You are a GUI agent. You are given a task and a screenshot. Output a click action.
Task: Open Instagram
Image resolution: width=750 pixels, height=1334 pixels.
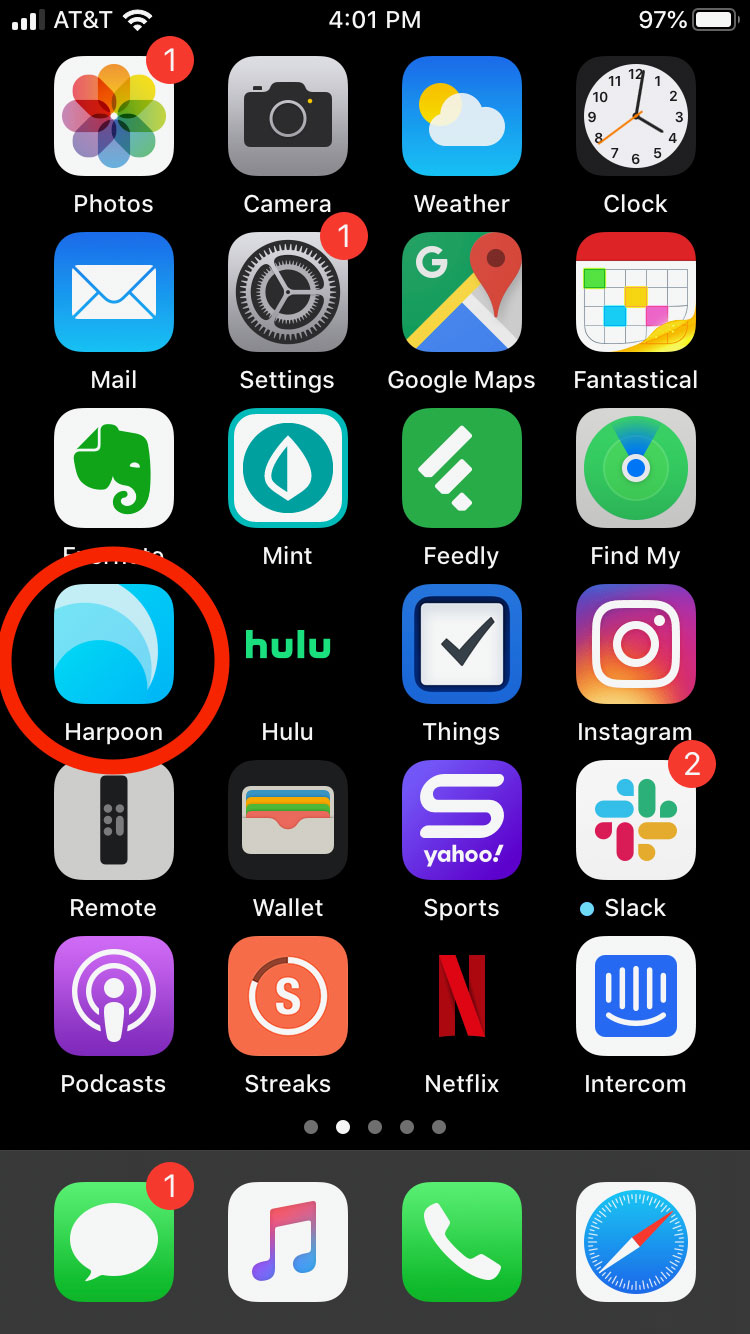tap(636, 644)
